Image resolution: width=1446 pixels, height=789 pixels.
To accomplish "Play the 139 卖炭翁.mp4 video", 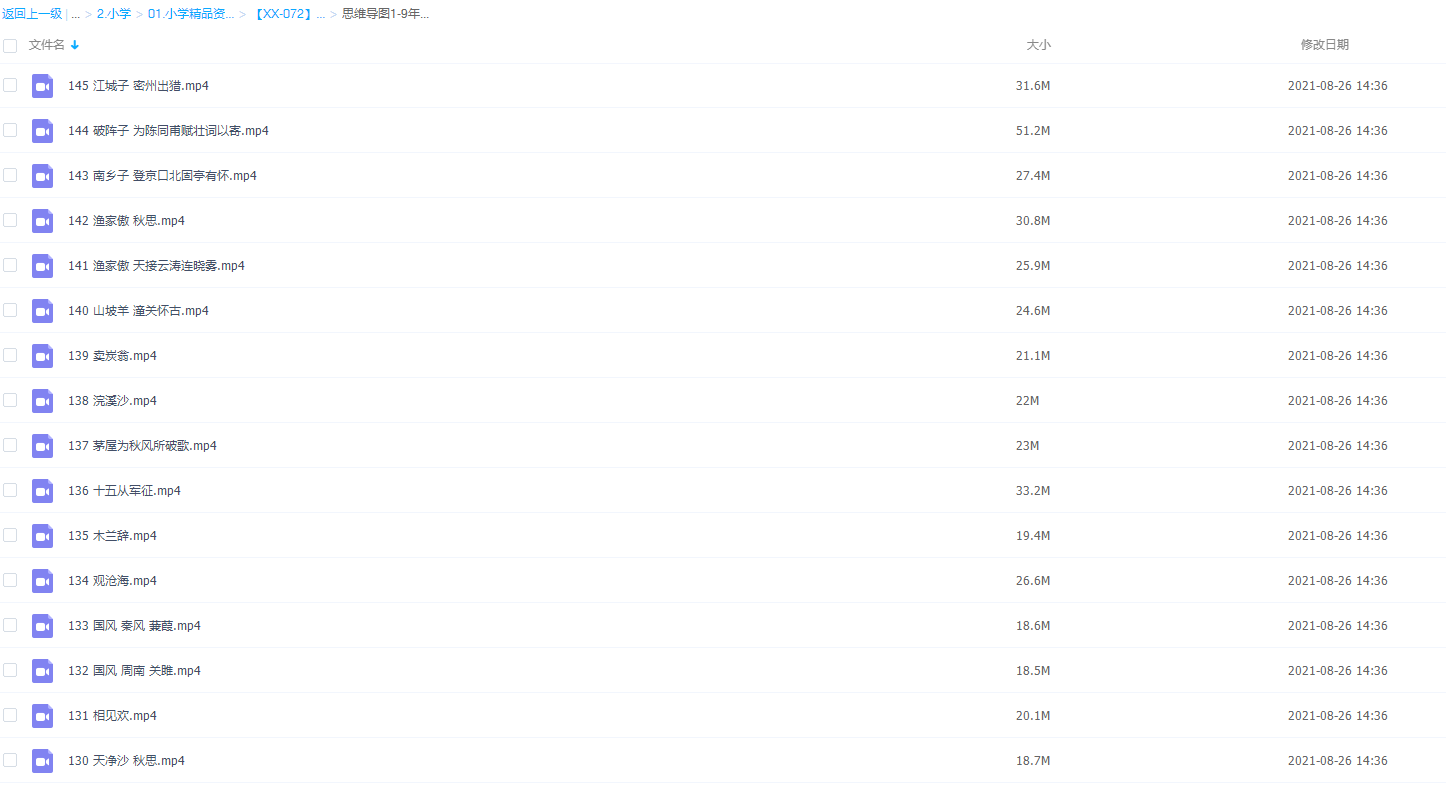I will (112, 356).
